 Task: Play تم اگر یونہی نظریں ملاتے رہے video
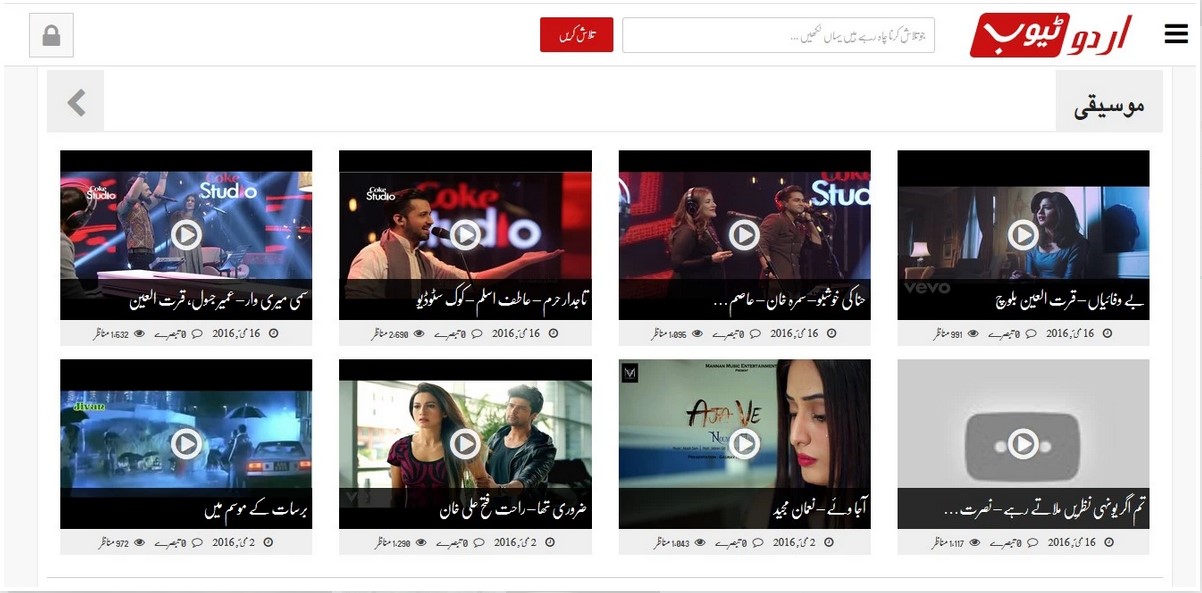point(1022,443)
